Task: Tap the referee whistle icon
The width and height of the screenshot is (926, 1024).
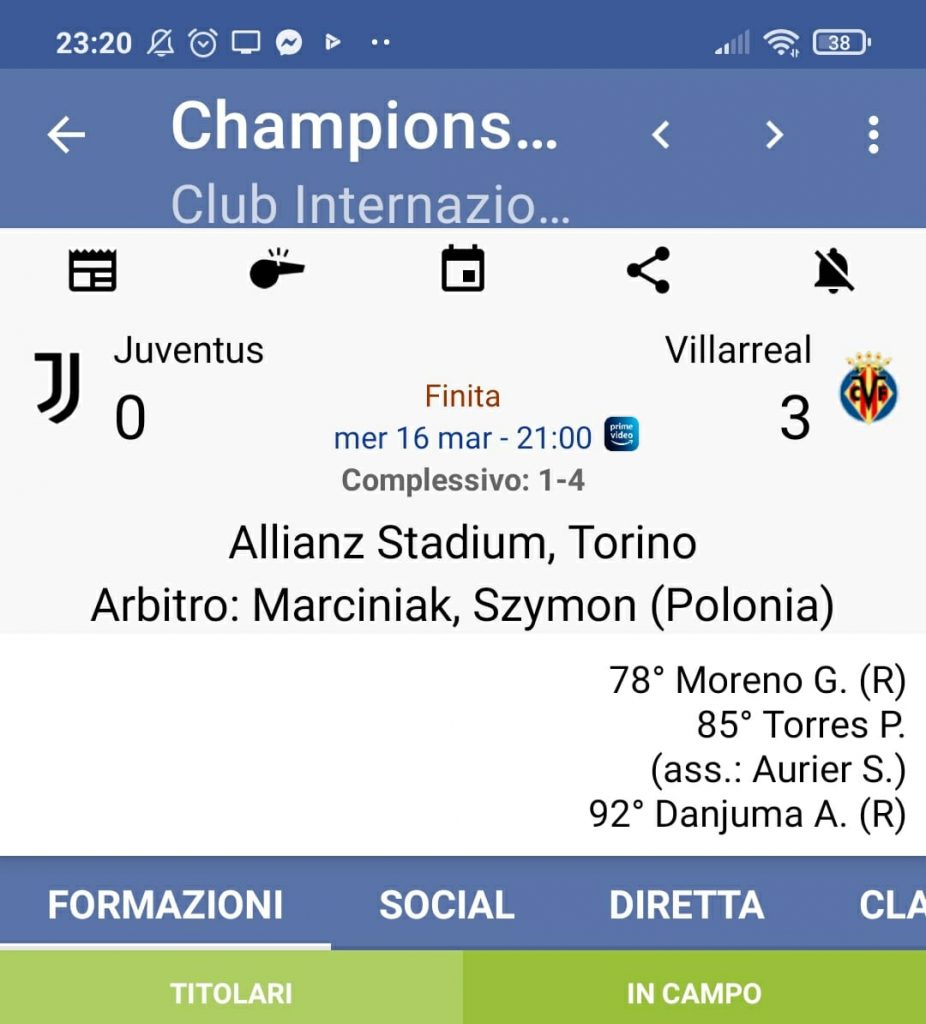Action: click(x=277, y=270)
